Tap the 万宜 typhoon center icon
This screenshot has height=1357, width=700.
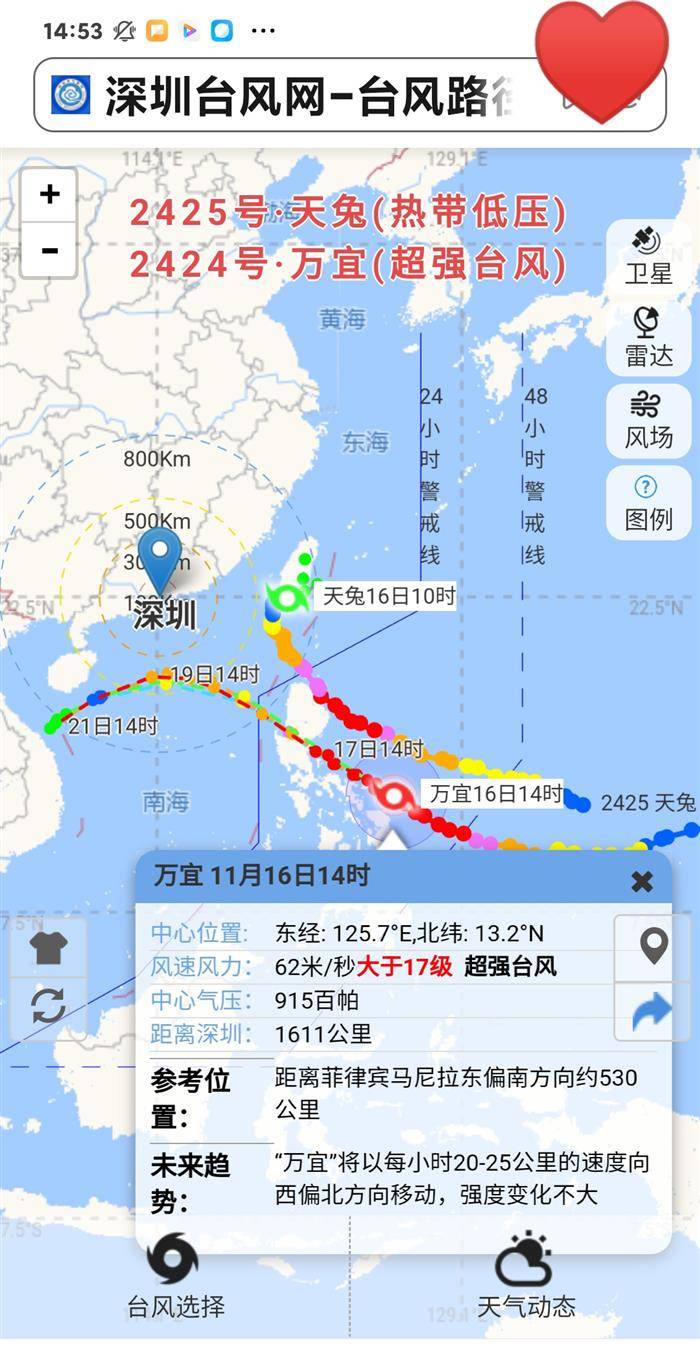[x=392, y=796]
